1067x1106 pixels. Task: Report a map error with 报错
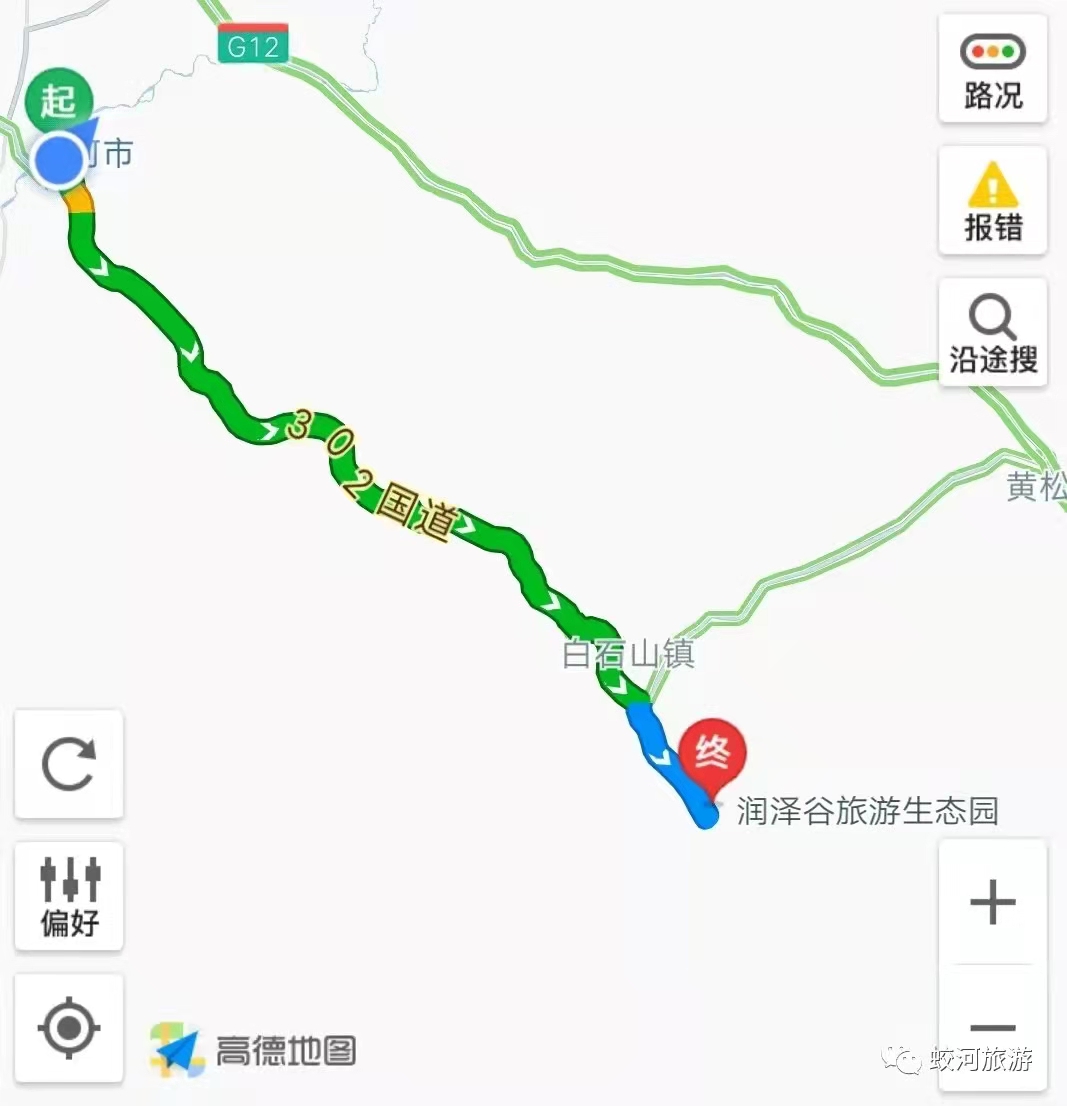coord(992,201)
